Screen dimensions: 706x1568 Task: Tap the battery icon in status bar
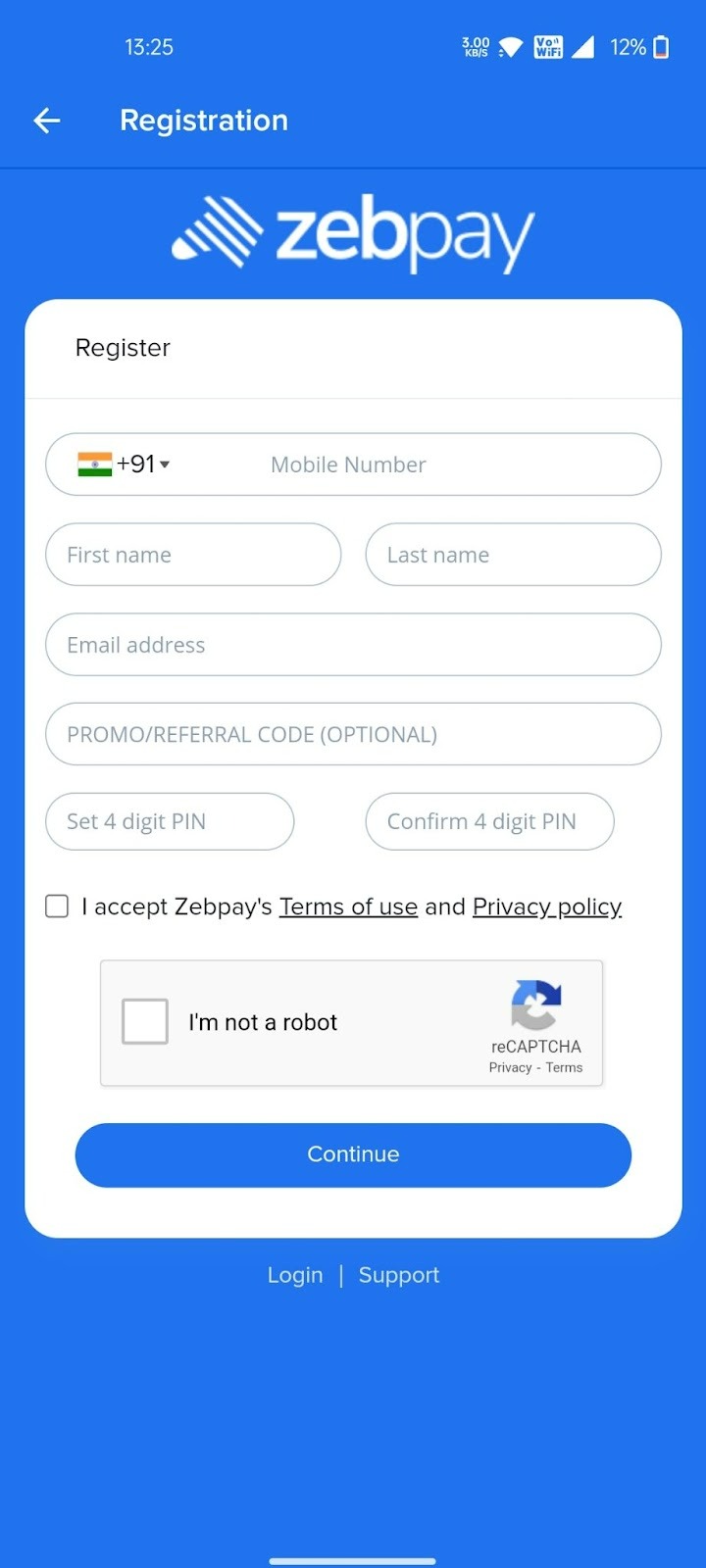tap(659, 46)
